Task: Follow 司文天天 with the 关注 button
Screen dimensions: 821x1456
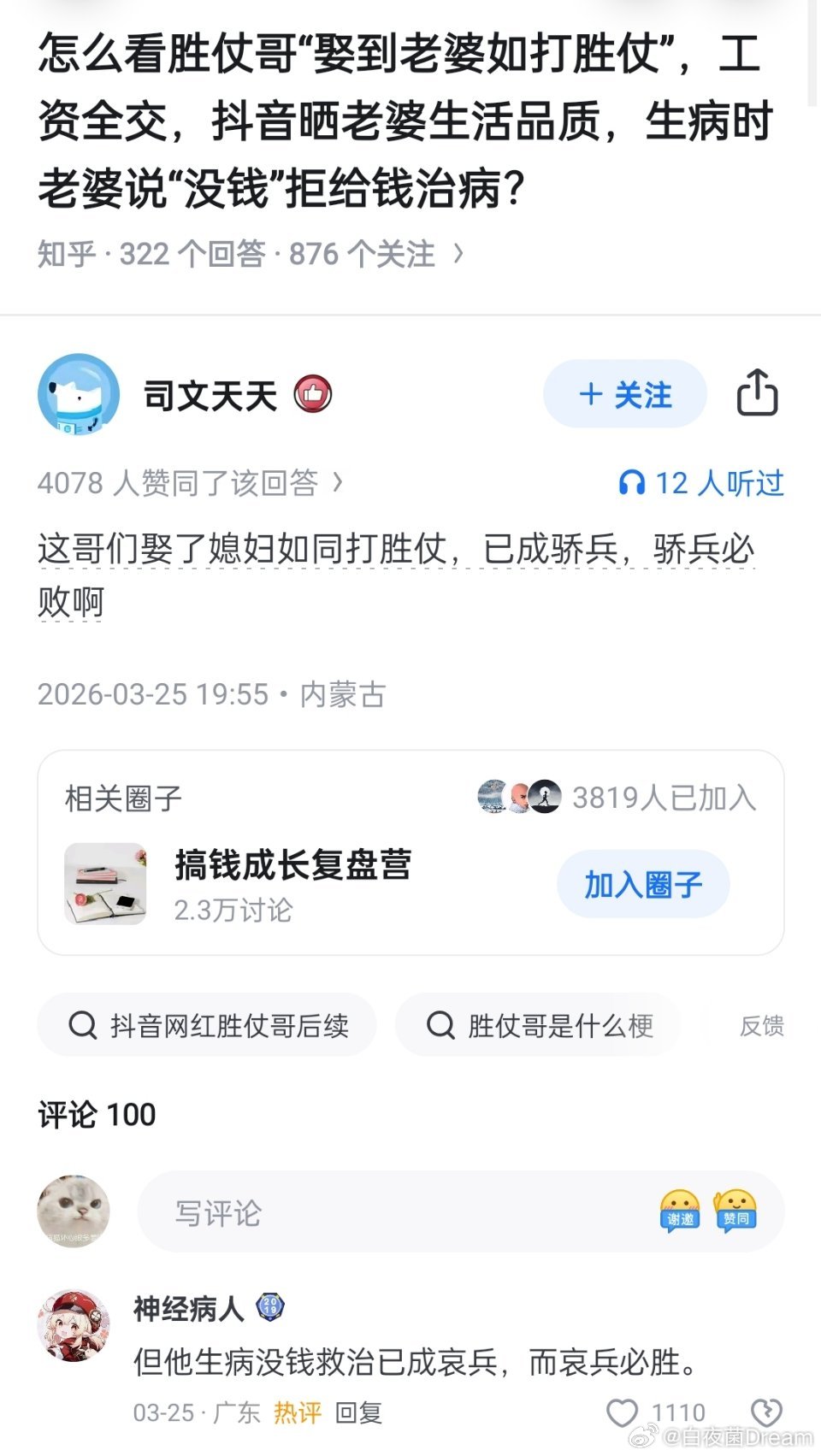Action: pyautogui.click(x=623, y=394)
